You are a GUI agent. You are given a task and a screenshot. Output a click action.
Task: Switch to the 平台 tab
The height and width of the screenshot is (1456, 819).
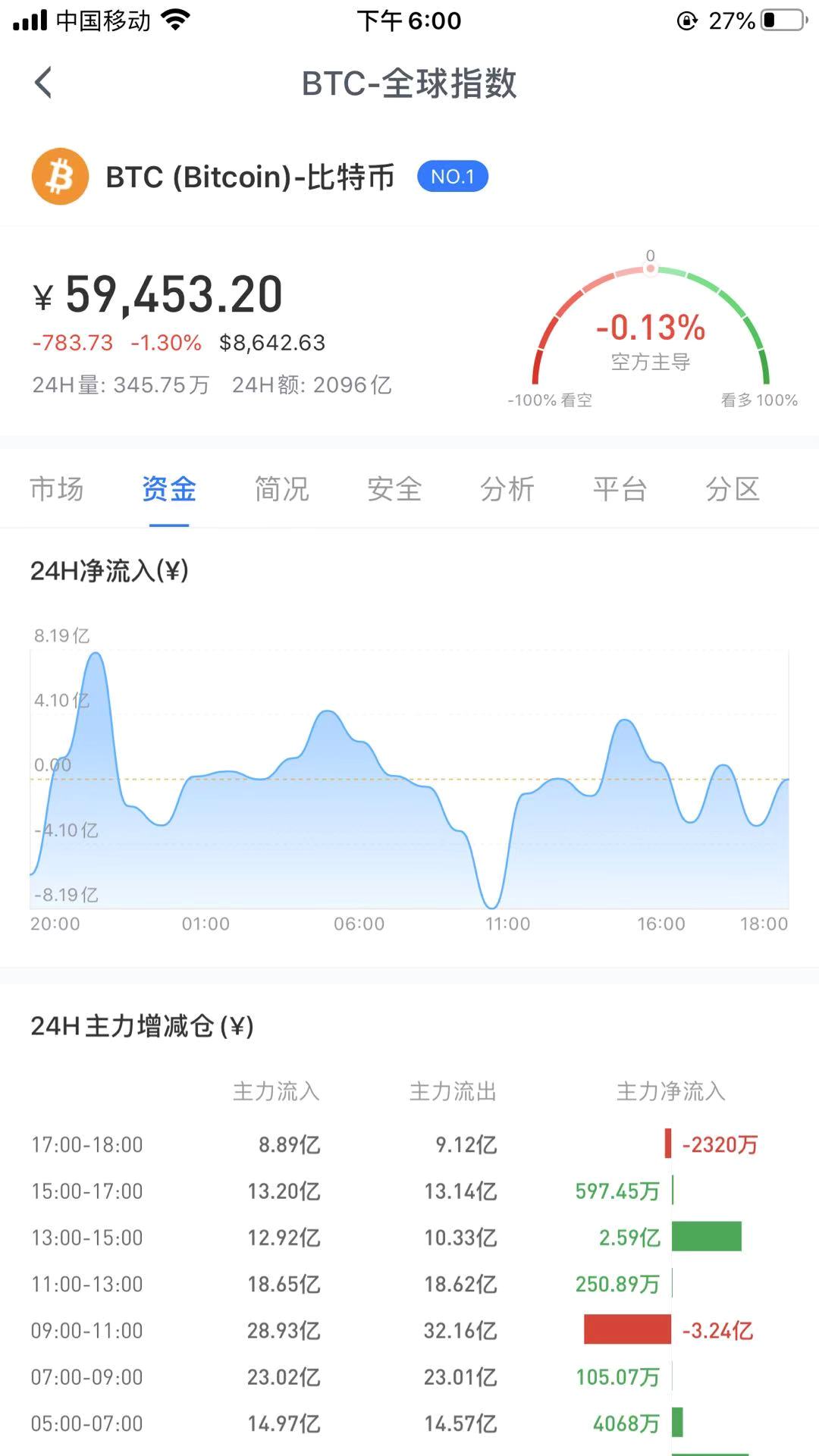coord(620,489)
